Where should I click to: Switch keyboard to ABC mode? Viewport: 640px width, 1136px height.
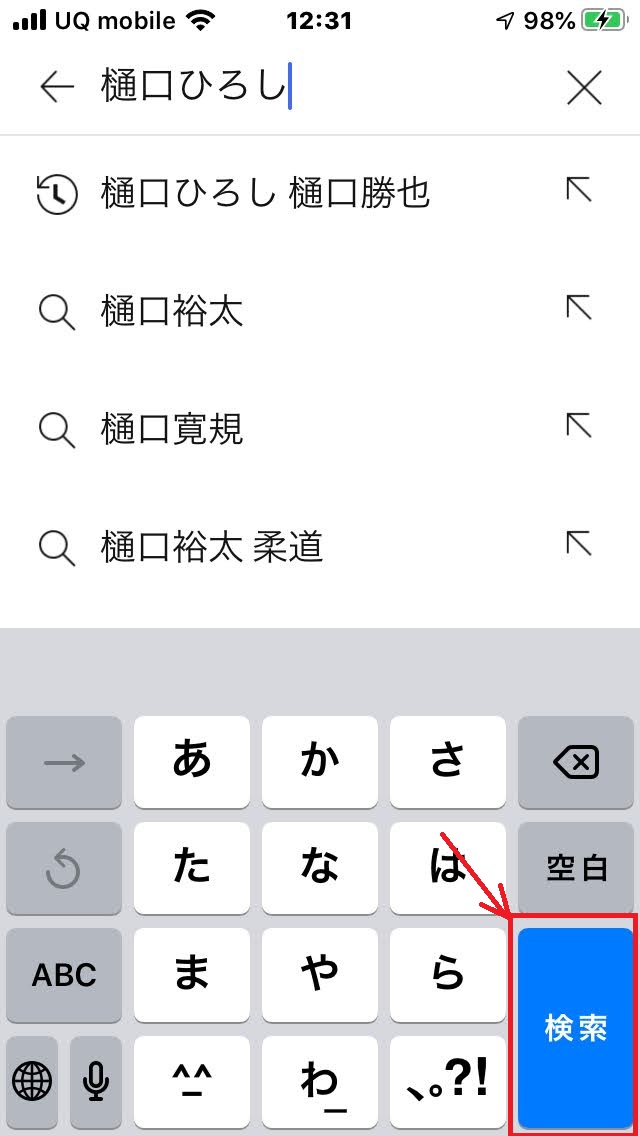tap(64, 974)
